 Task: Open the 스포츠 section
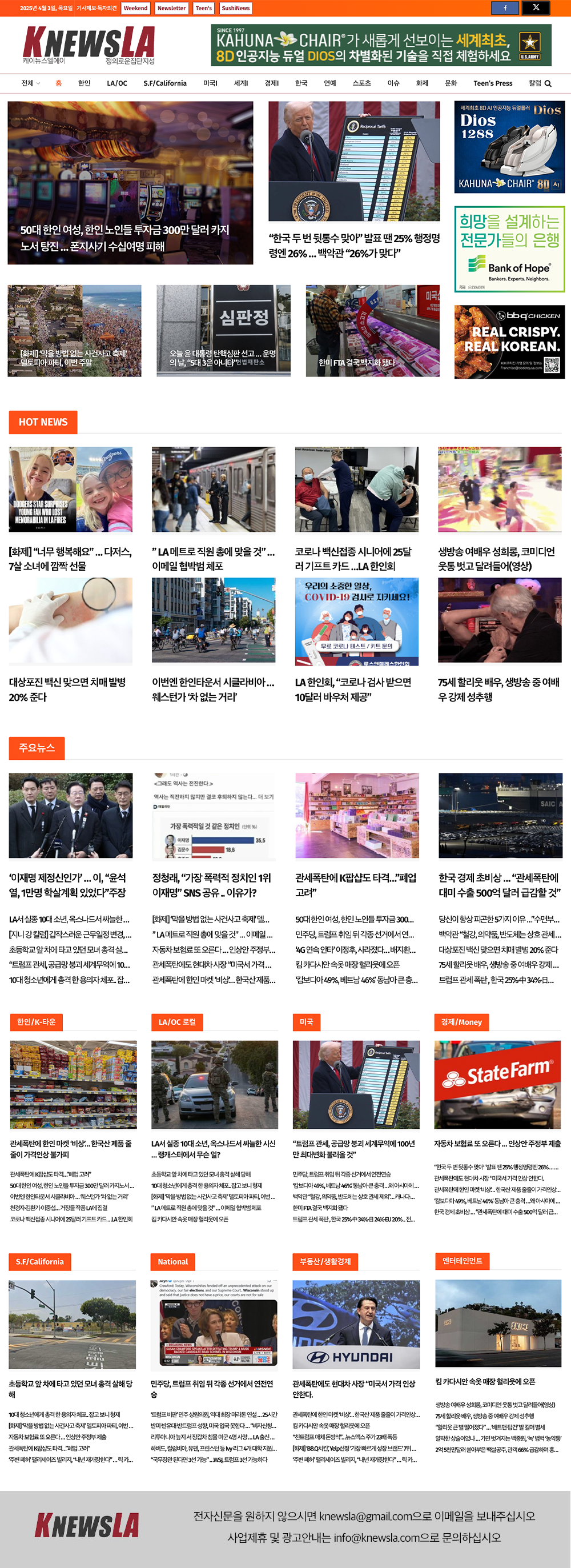coord(361,83)
